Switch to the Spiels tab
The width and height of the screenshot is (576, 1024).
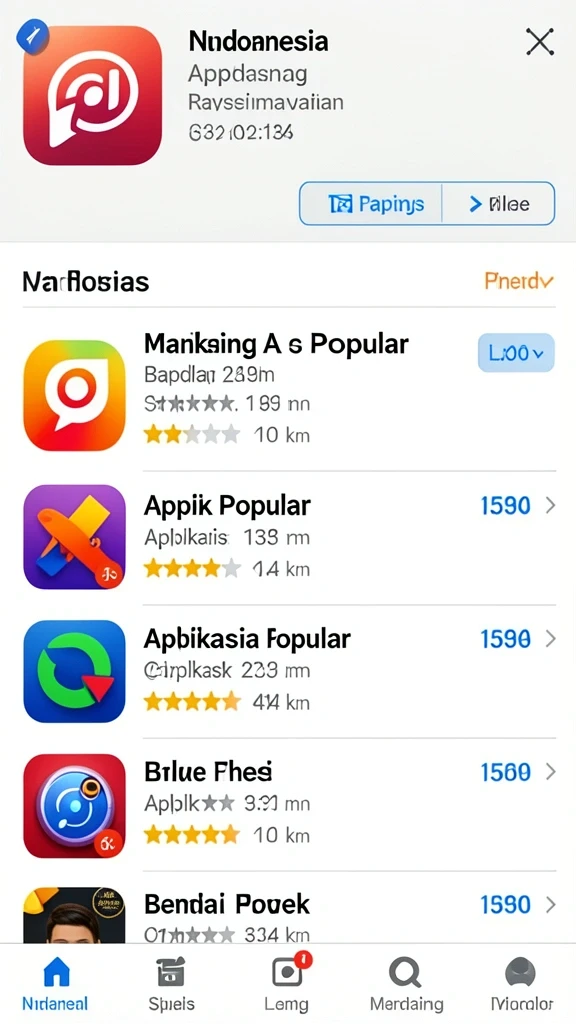pyautogui.click(x=171, y=984)
